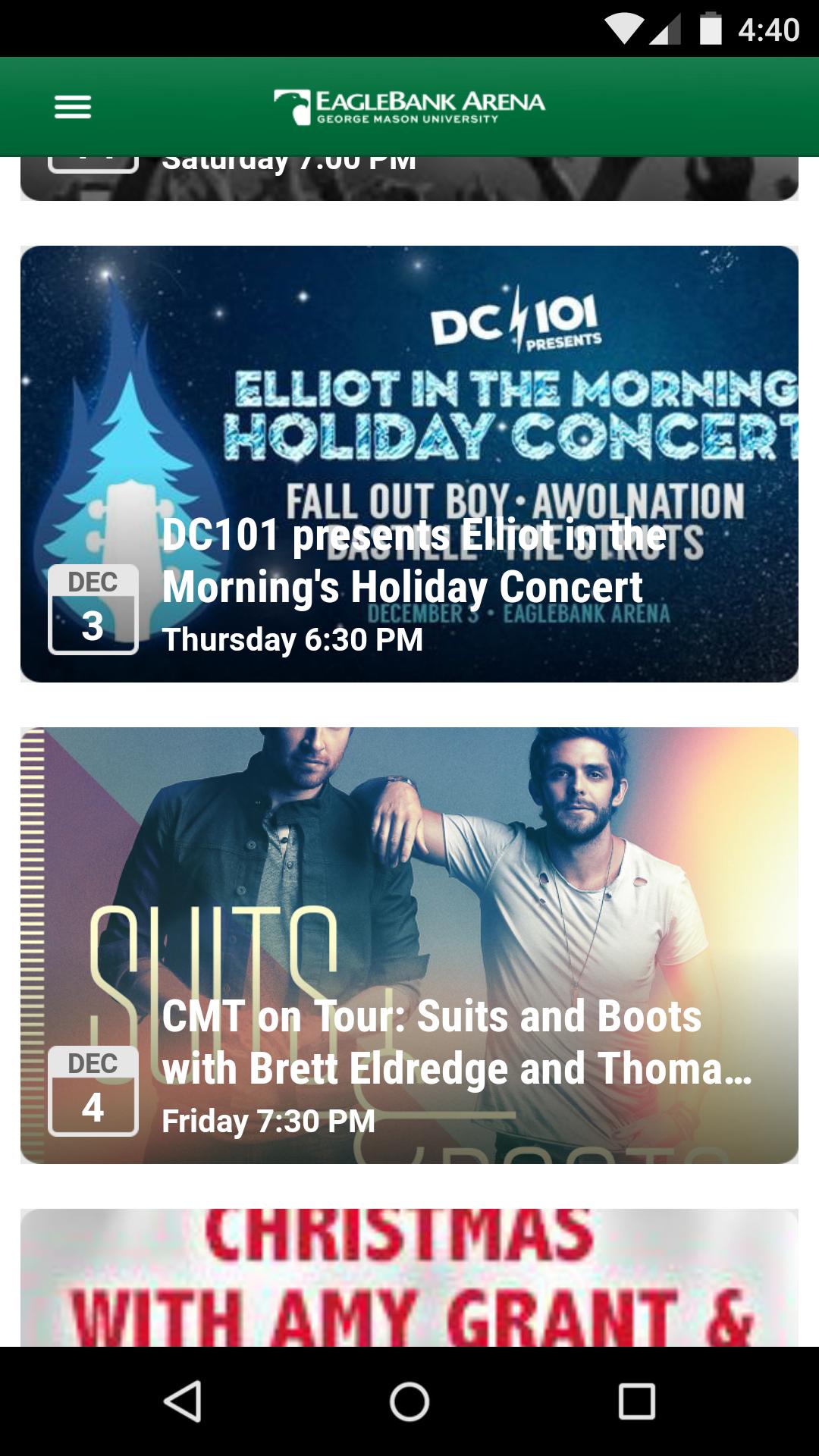Image resolution: width=819 pixels, height=1456 pixels.
Task: Select the Christmas with Amy Grant event card
Action: [409, 1278]
